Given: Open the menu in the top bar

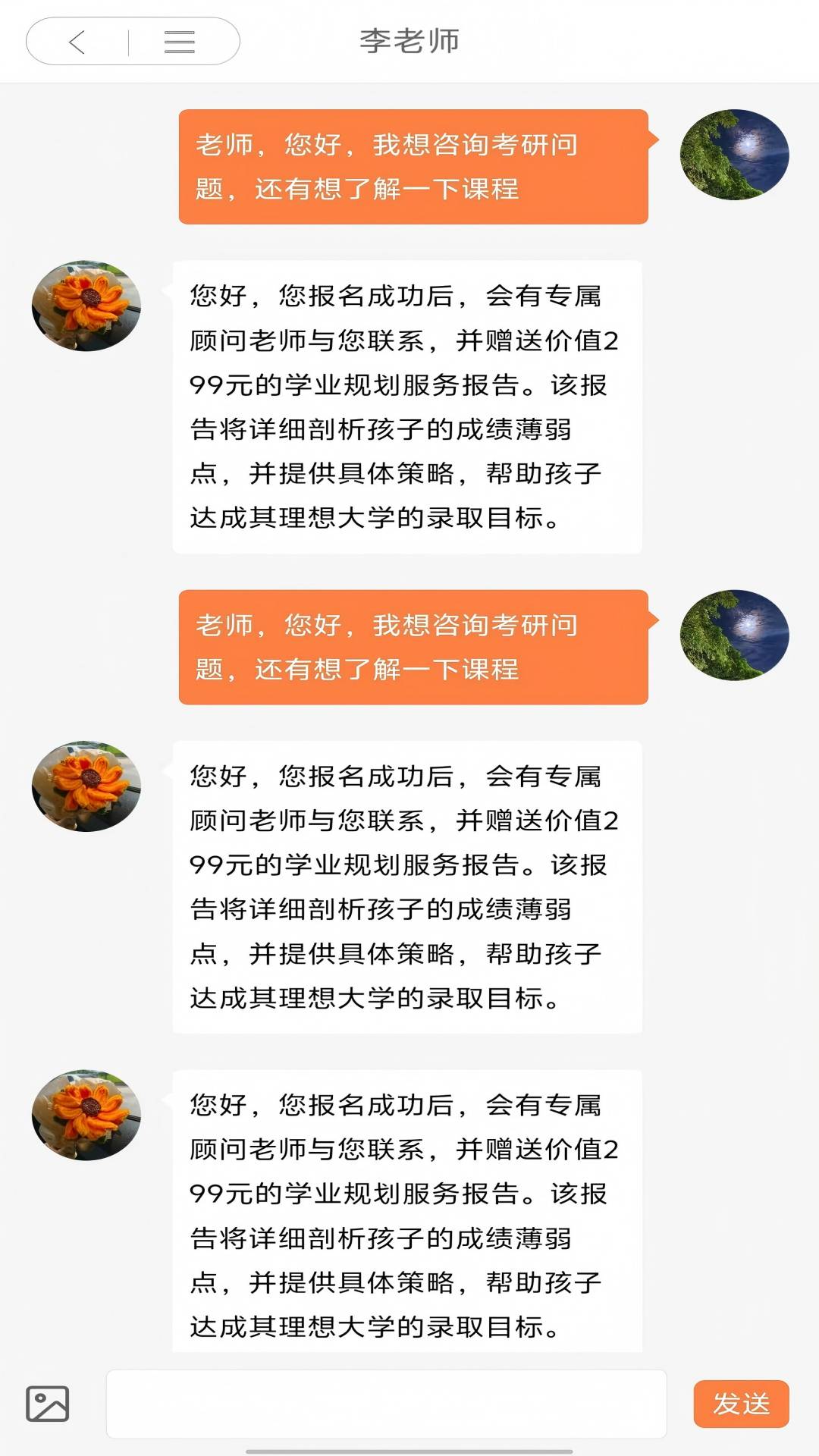Looking at the screenshot, I should pyautogui.click(x=180, y=42).
